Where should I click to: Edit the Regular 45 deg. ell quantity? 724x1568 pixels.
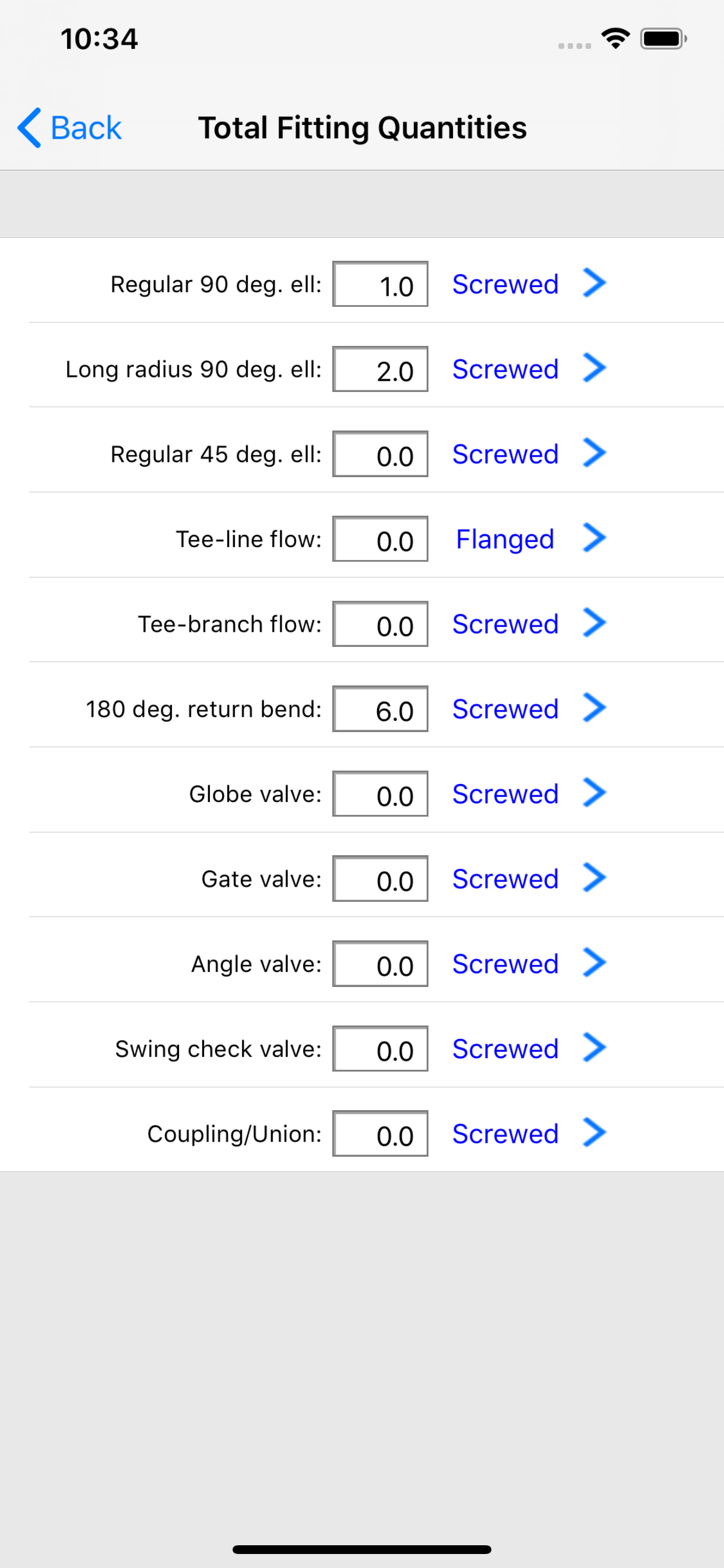coord(380,454)
